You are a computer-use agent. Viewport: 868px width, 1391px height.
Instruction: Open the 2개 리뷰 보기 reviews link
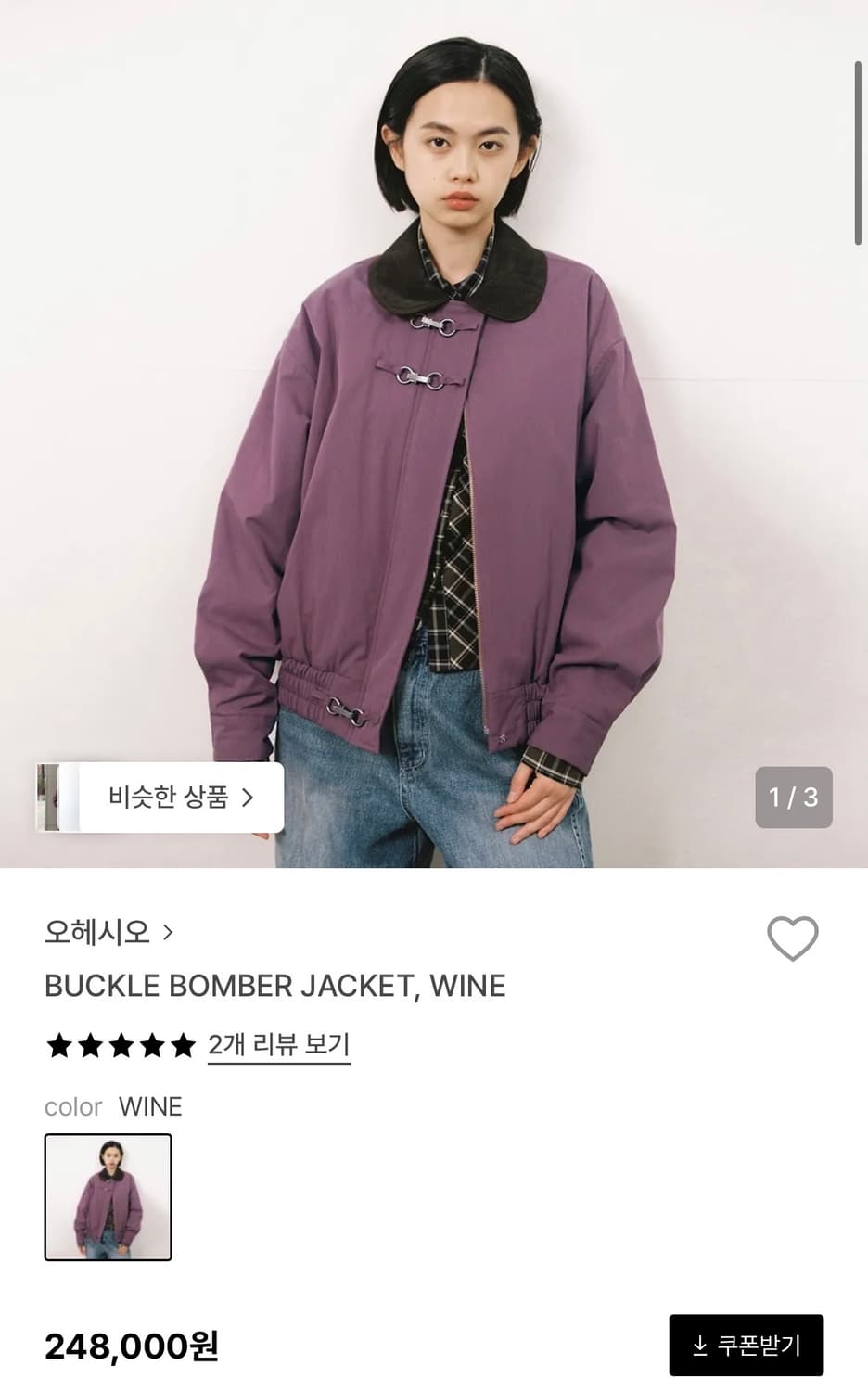[x=278, y=1042]
